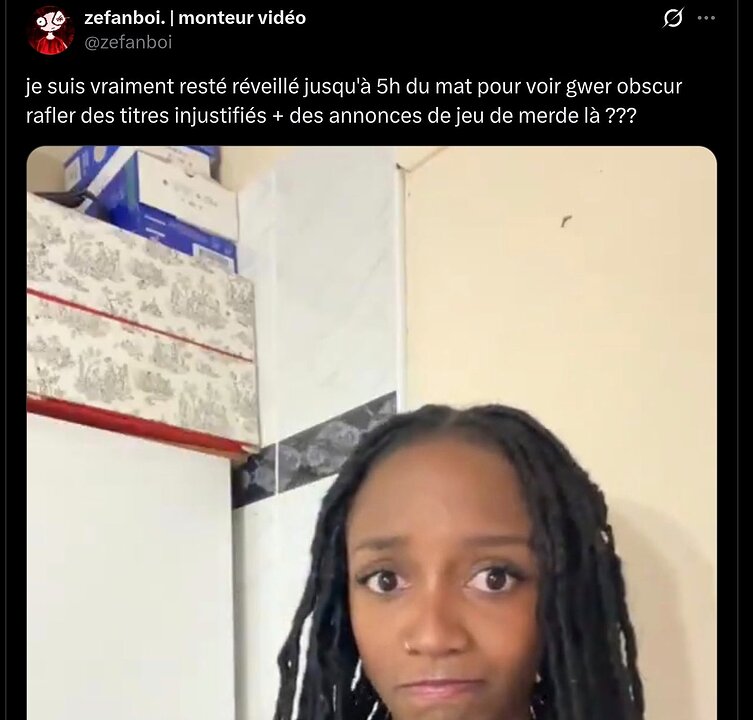Tap the Grok icon beside the overflow menu
Screen dimensions: 753x720
pos(673,19)
